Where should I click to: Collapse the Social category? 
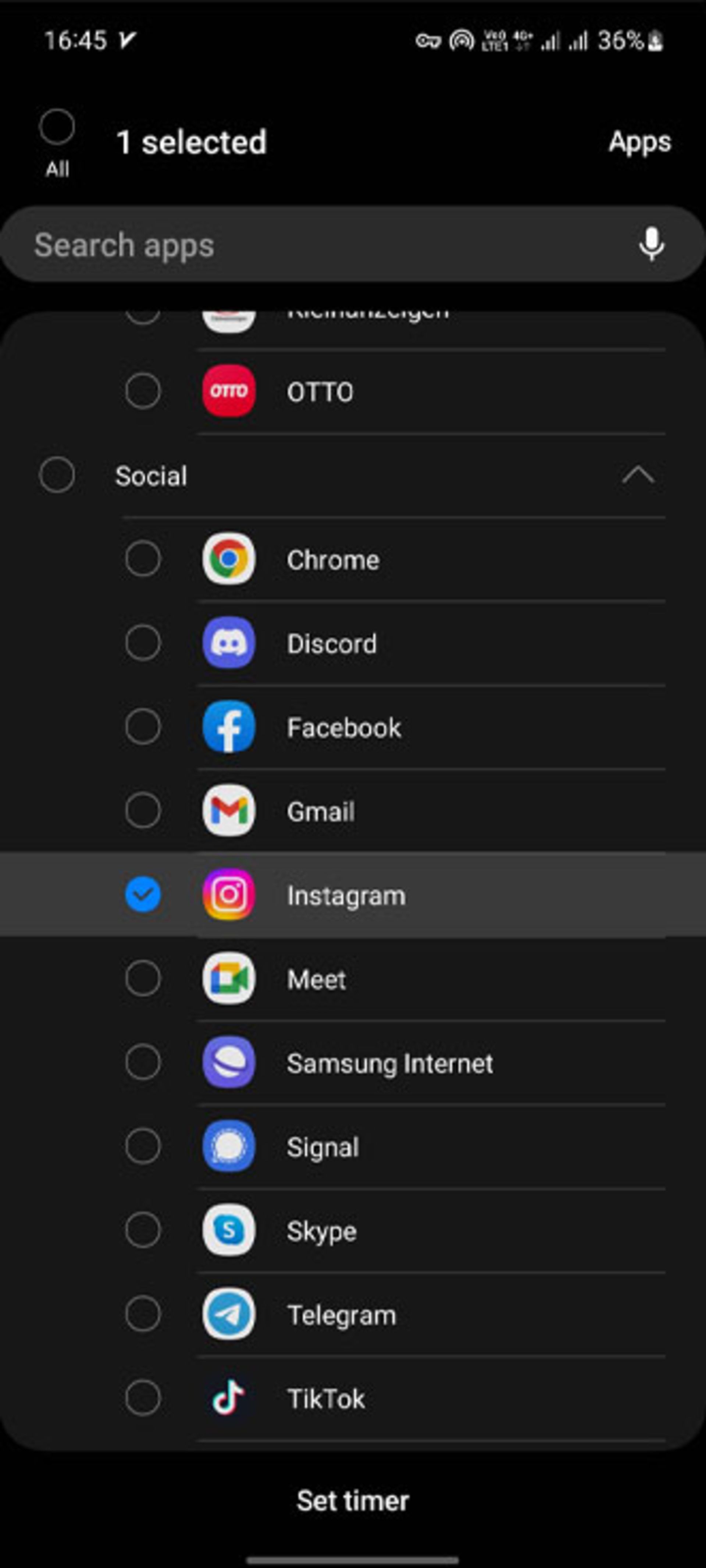tap(638, 476)
